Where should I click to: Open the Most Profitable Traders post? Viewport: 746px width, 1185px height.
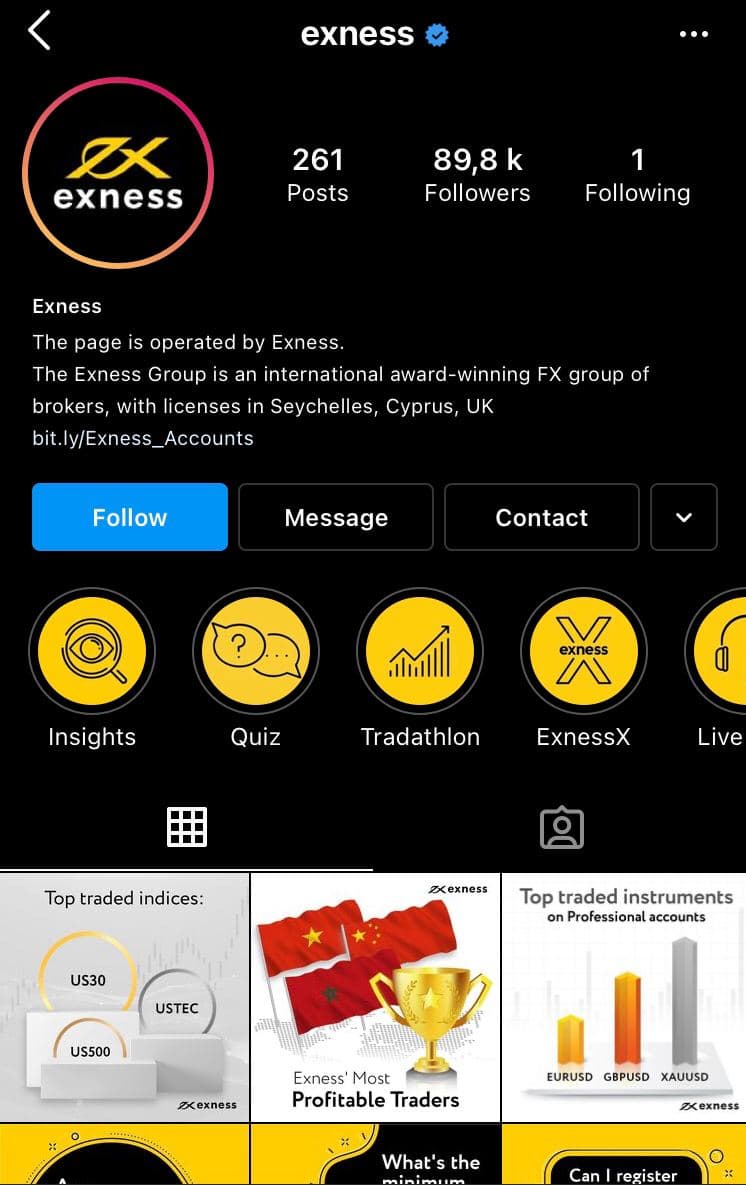[x=375, y=997]
